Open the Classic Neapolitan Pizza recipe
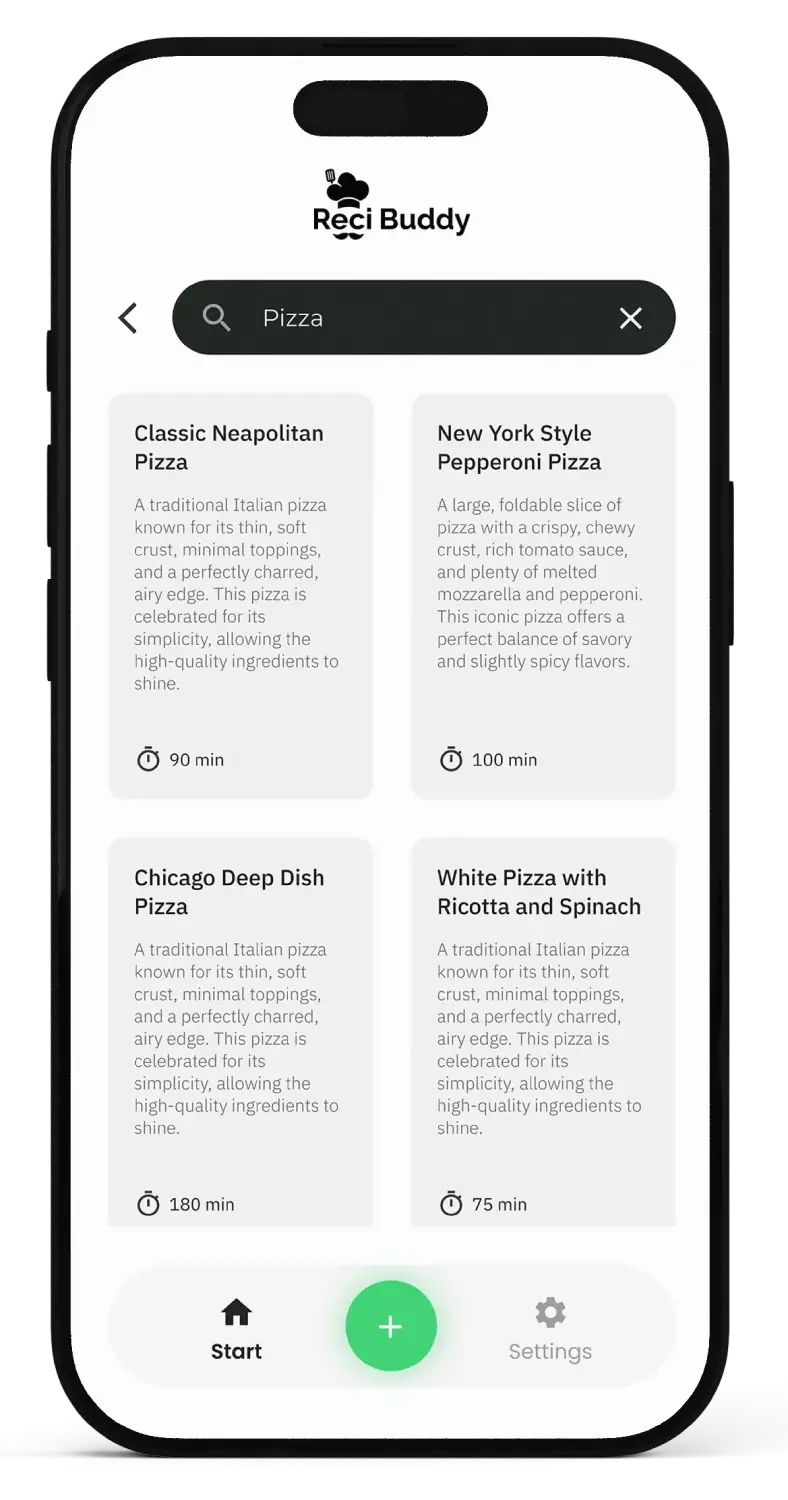The image size is (788, 1500). [240, 595]
